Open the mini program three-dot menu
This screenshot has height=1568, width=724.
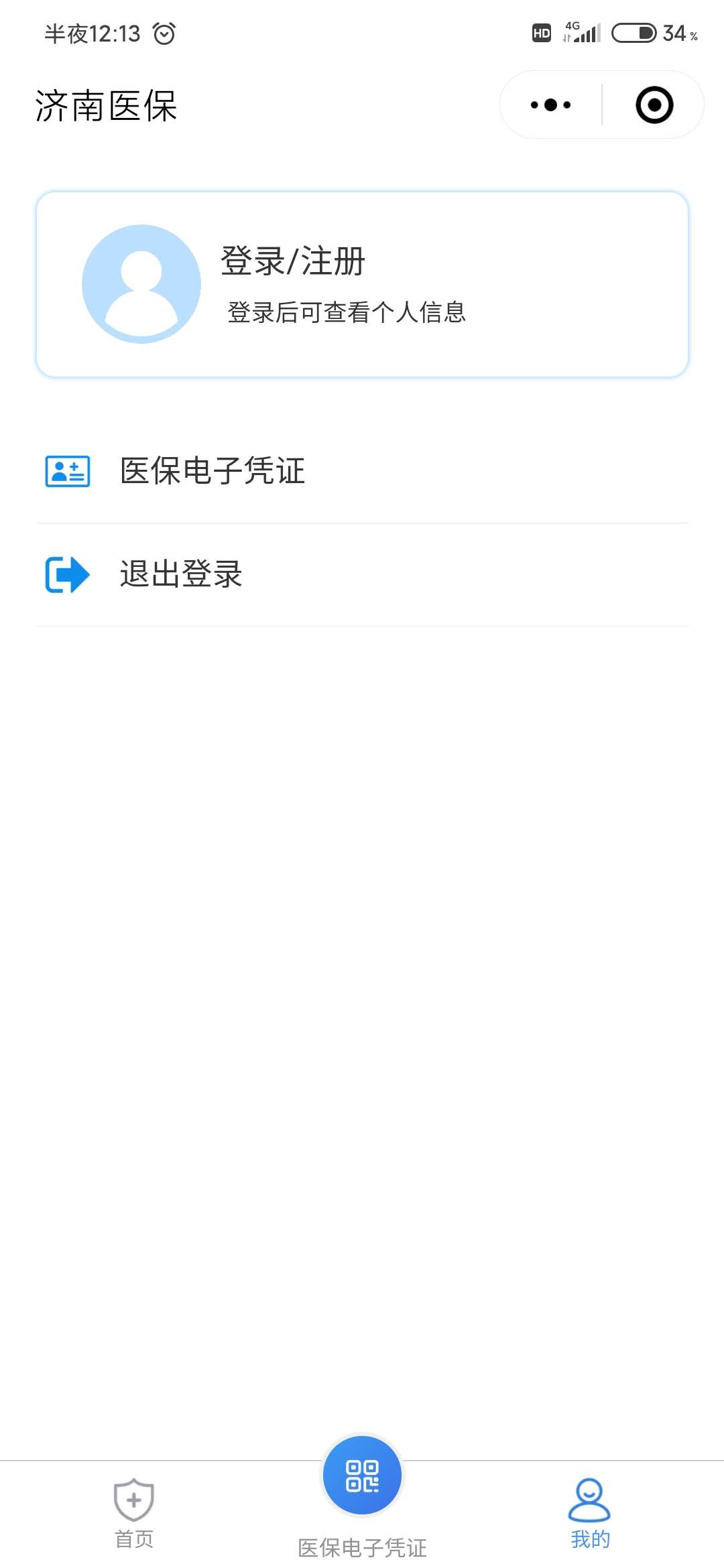550,105
